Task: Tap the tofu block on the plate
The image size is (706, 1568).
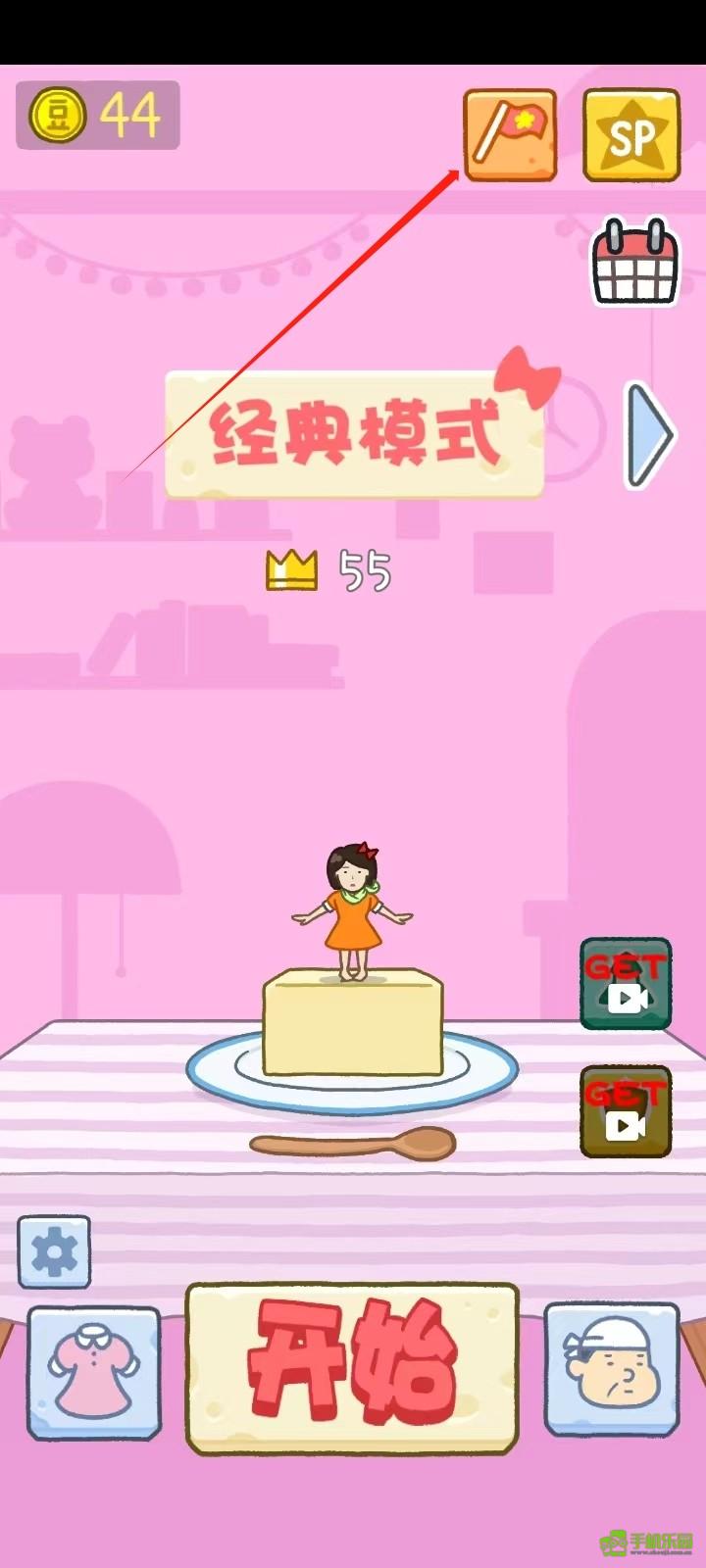Action: click(355, 1019)
